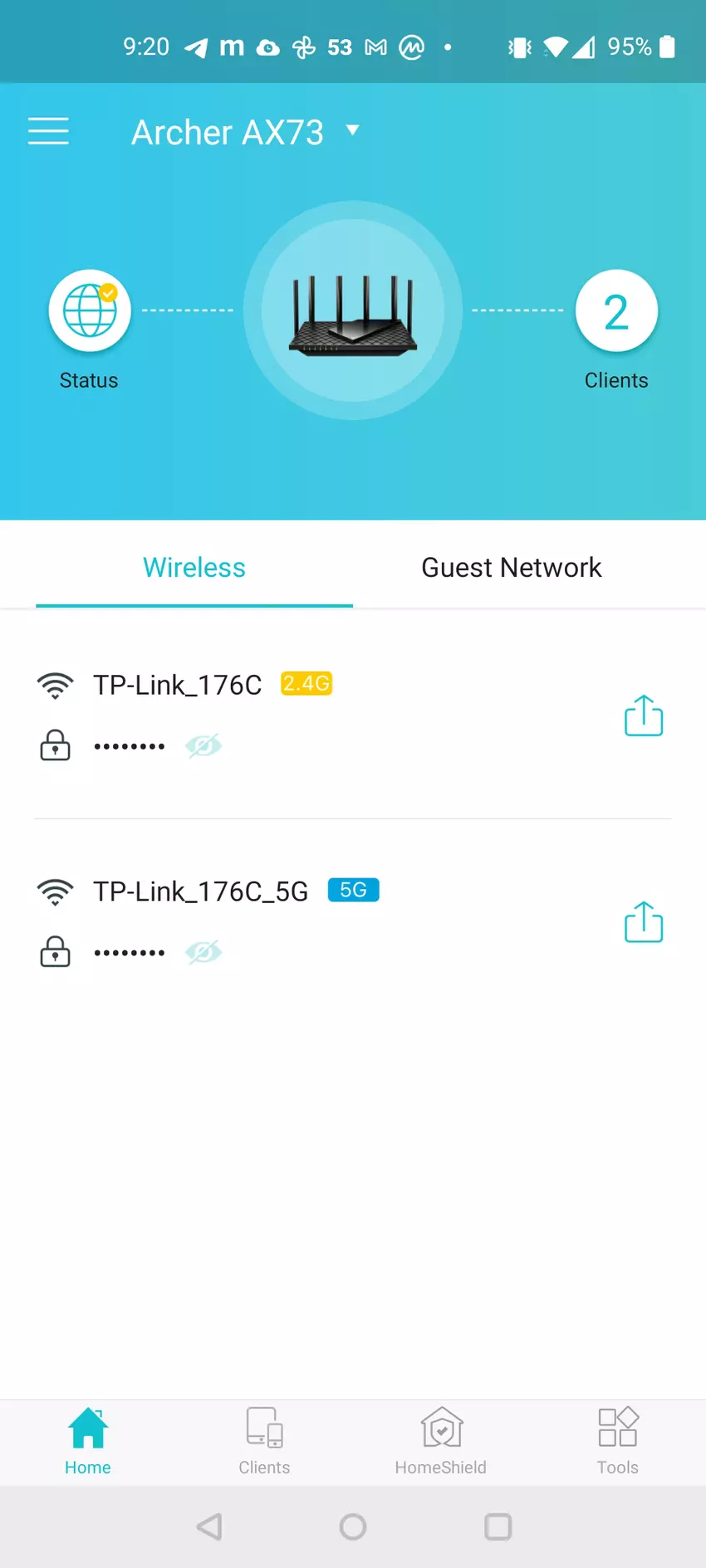706x1568 pixels.
Task: Reveal the TP-Link_176C 2.4G password
Action: click(x=203, y=745)
